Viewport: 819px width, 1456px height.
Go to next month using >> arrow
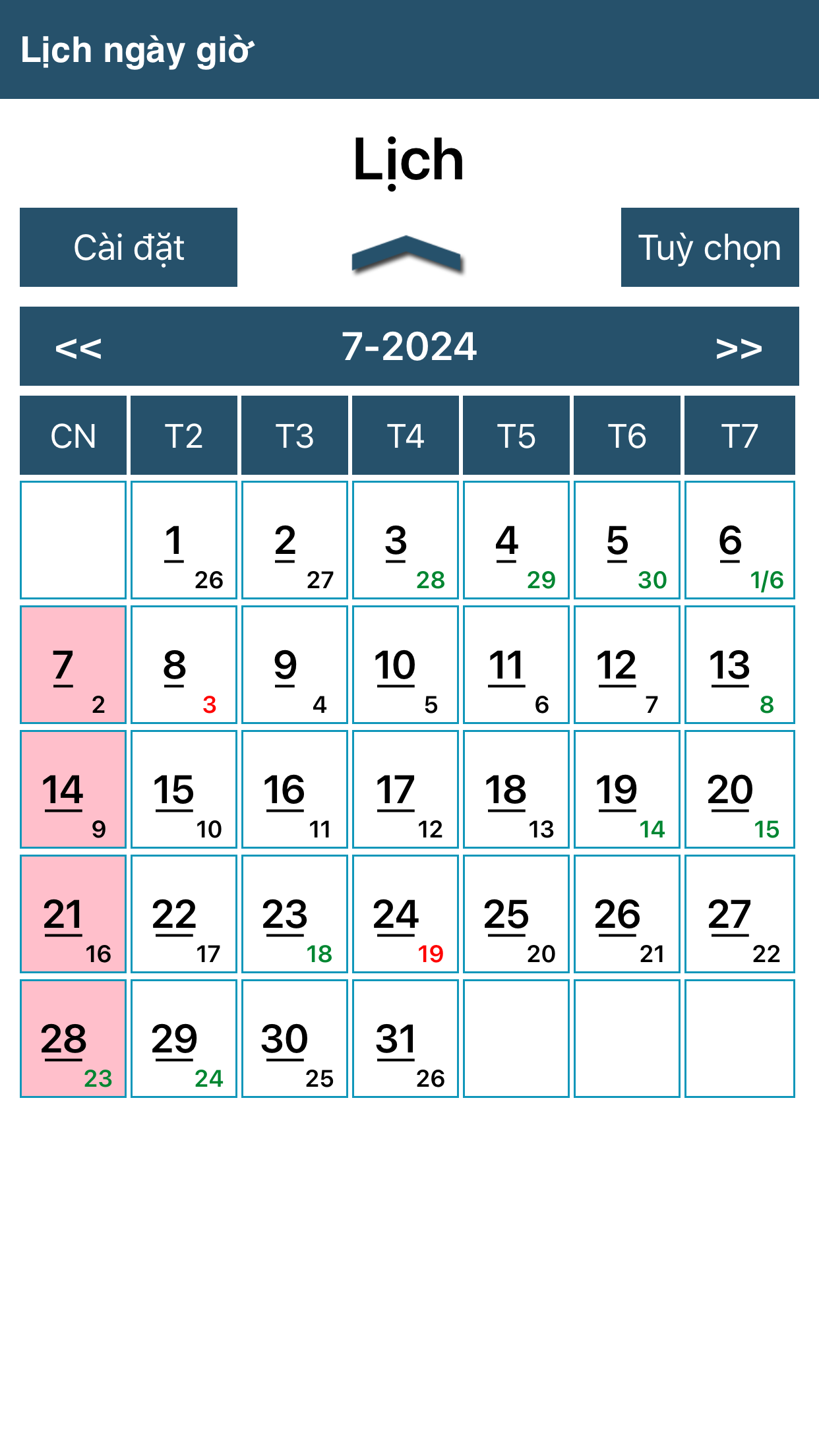[x=739, y=347]
